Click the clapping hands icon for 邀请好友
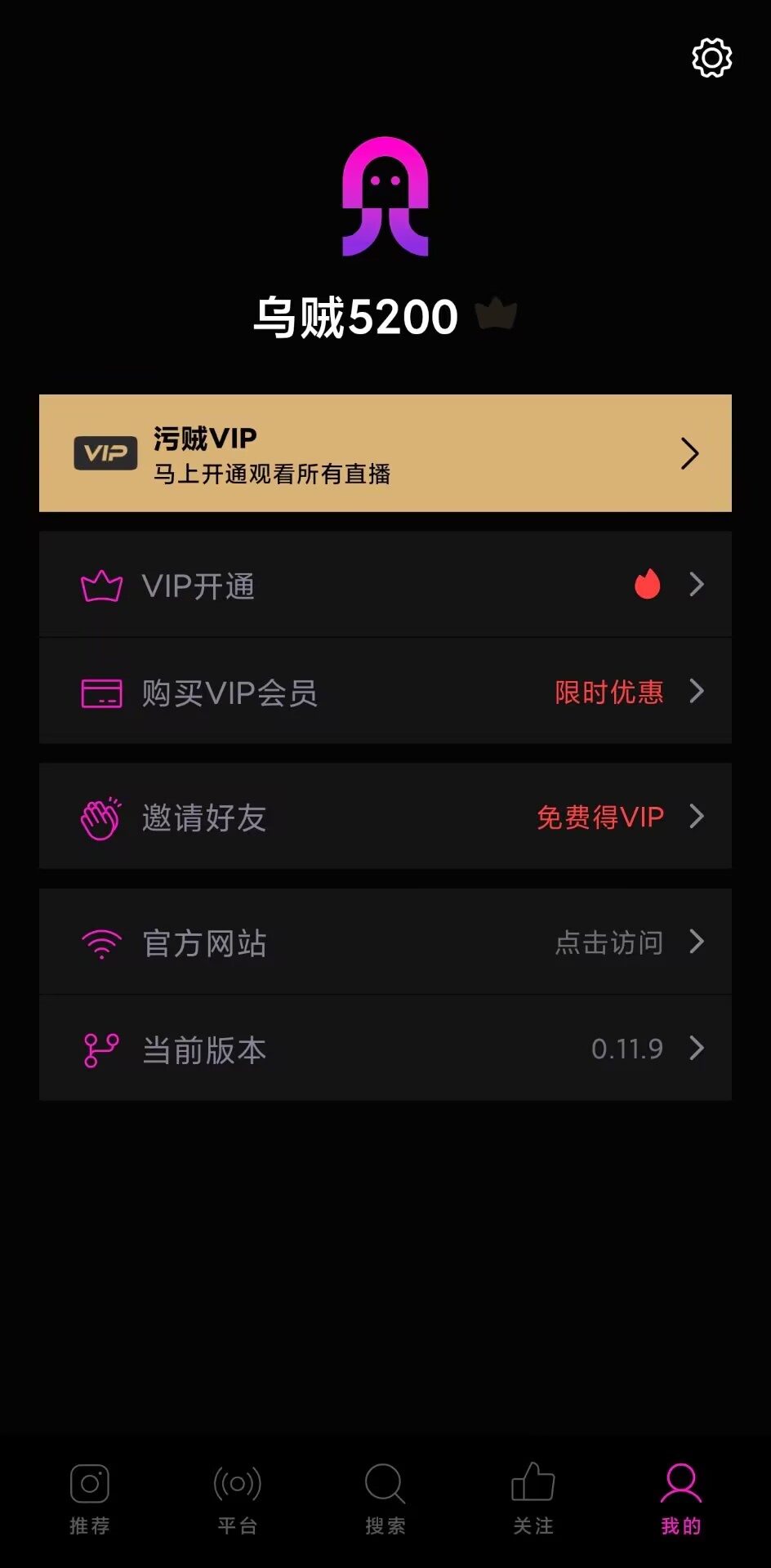 [100, 817]
